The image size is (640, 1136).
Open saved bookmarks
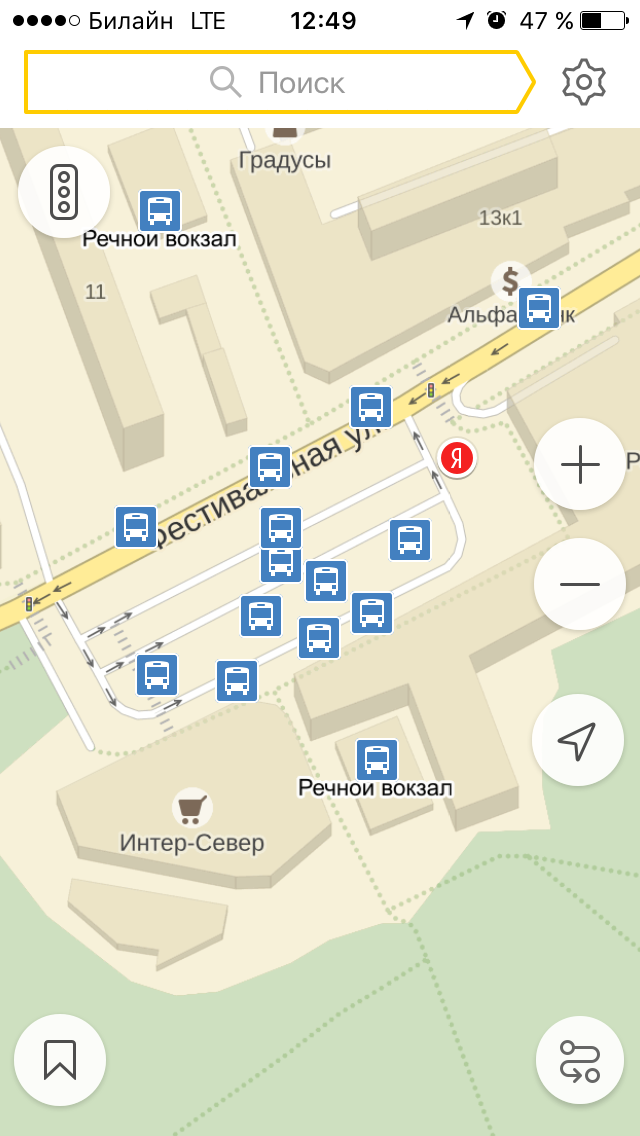[60, 1060]
